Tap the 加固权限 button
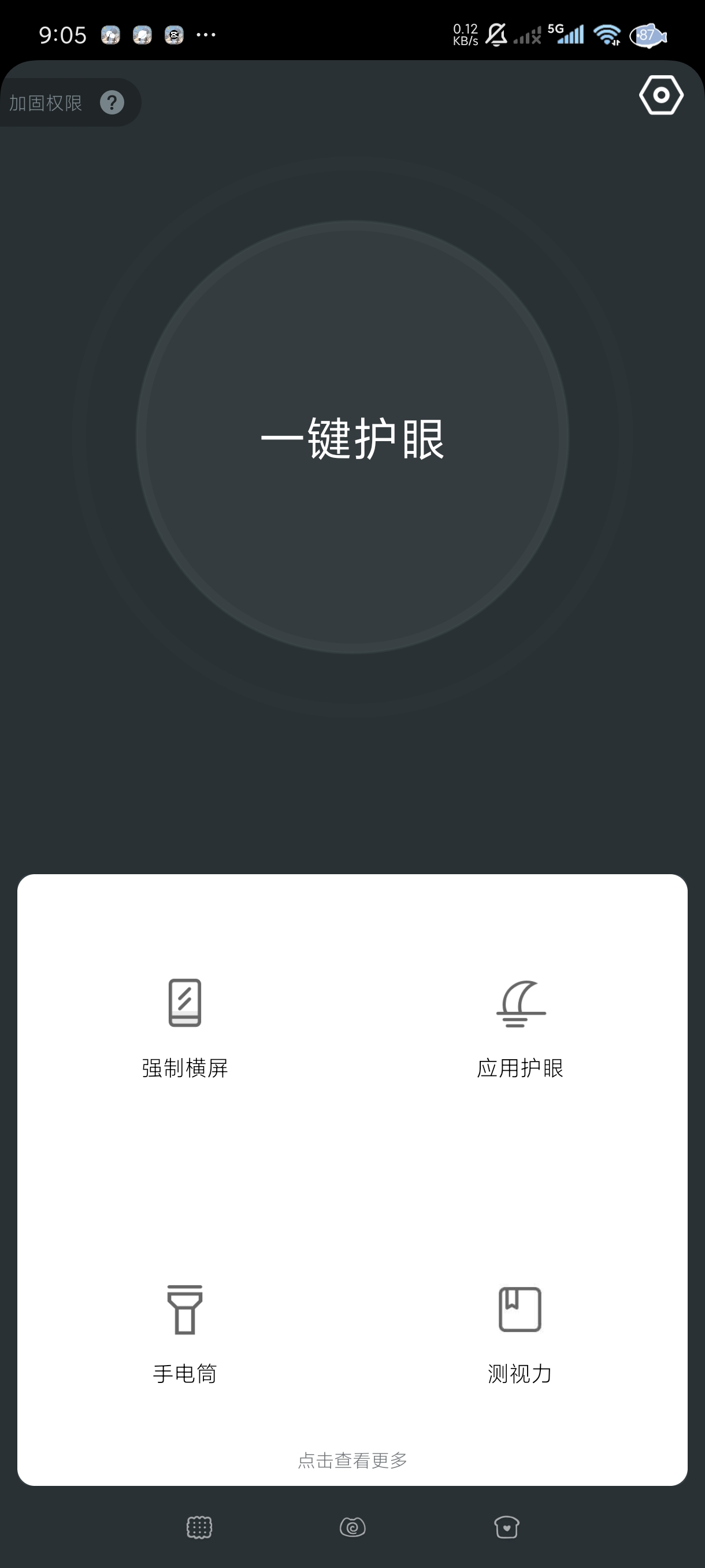This screenshot has height=1568, width=705. tap(46, 103)
